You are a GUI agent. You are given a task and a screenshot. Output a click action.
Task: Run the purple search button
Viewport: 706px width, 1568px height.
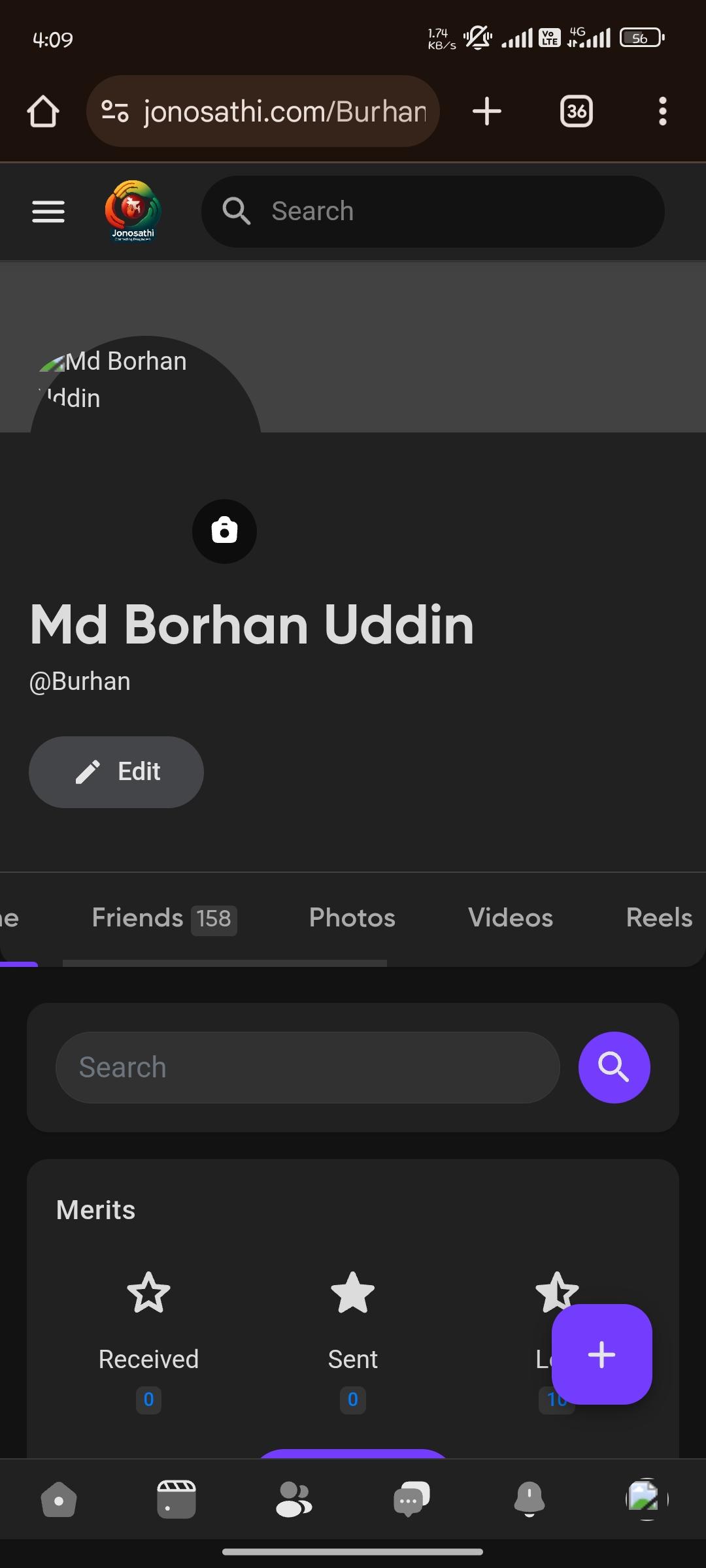(x=614, y=1068)
